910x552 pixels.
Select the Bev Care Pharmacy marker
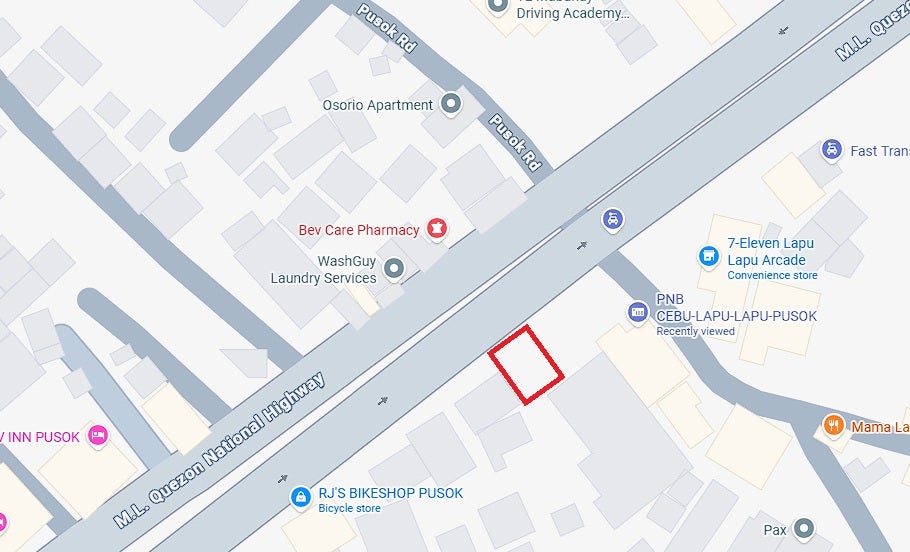[x=436, y=229]
